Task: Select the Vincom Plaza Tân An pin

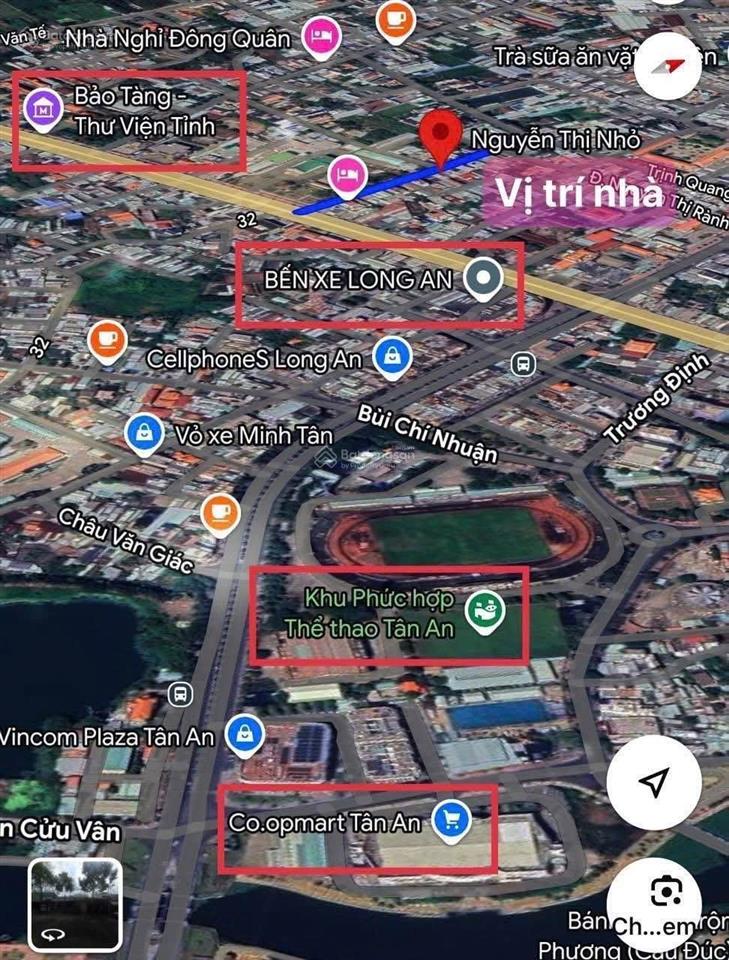Action: click(244, 737)
